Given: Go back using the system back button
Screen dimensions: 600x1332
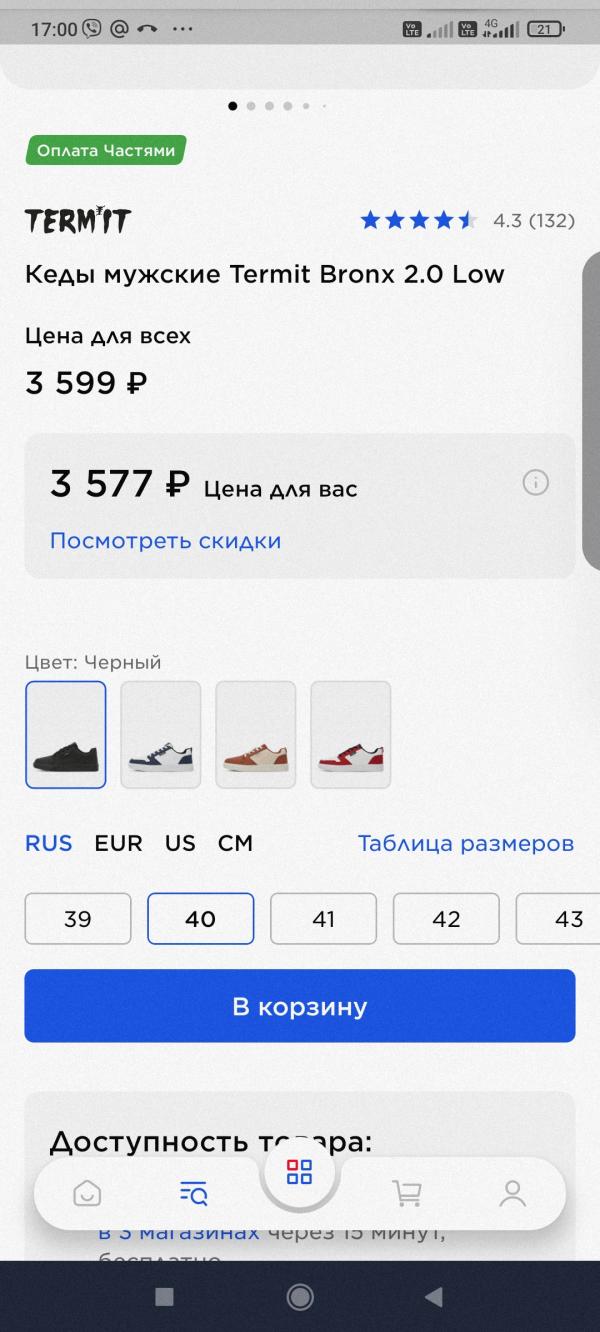Looking at the screenshot, I should click(x=433, y=1297).
